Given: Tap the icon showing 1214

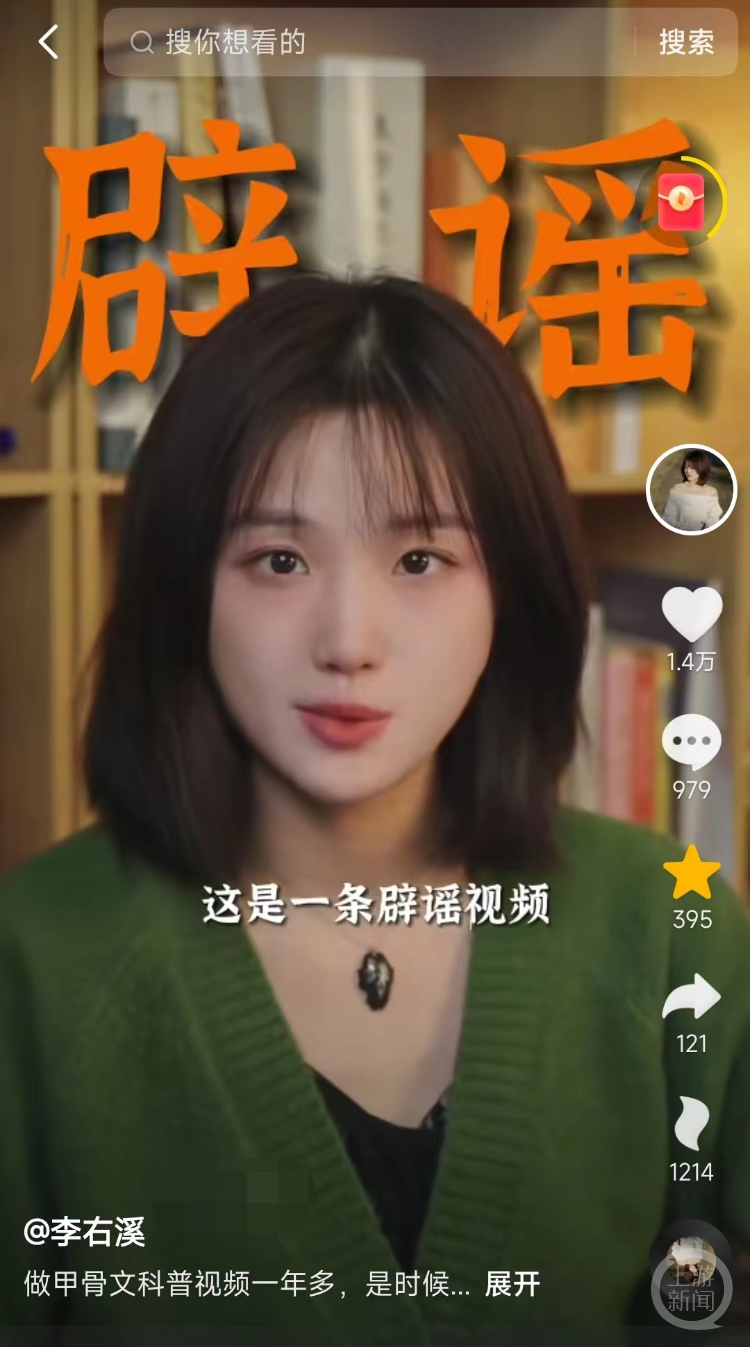Looking at the screenshot, I should click(x=691, y=1124).
